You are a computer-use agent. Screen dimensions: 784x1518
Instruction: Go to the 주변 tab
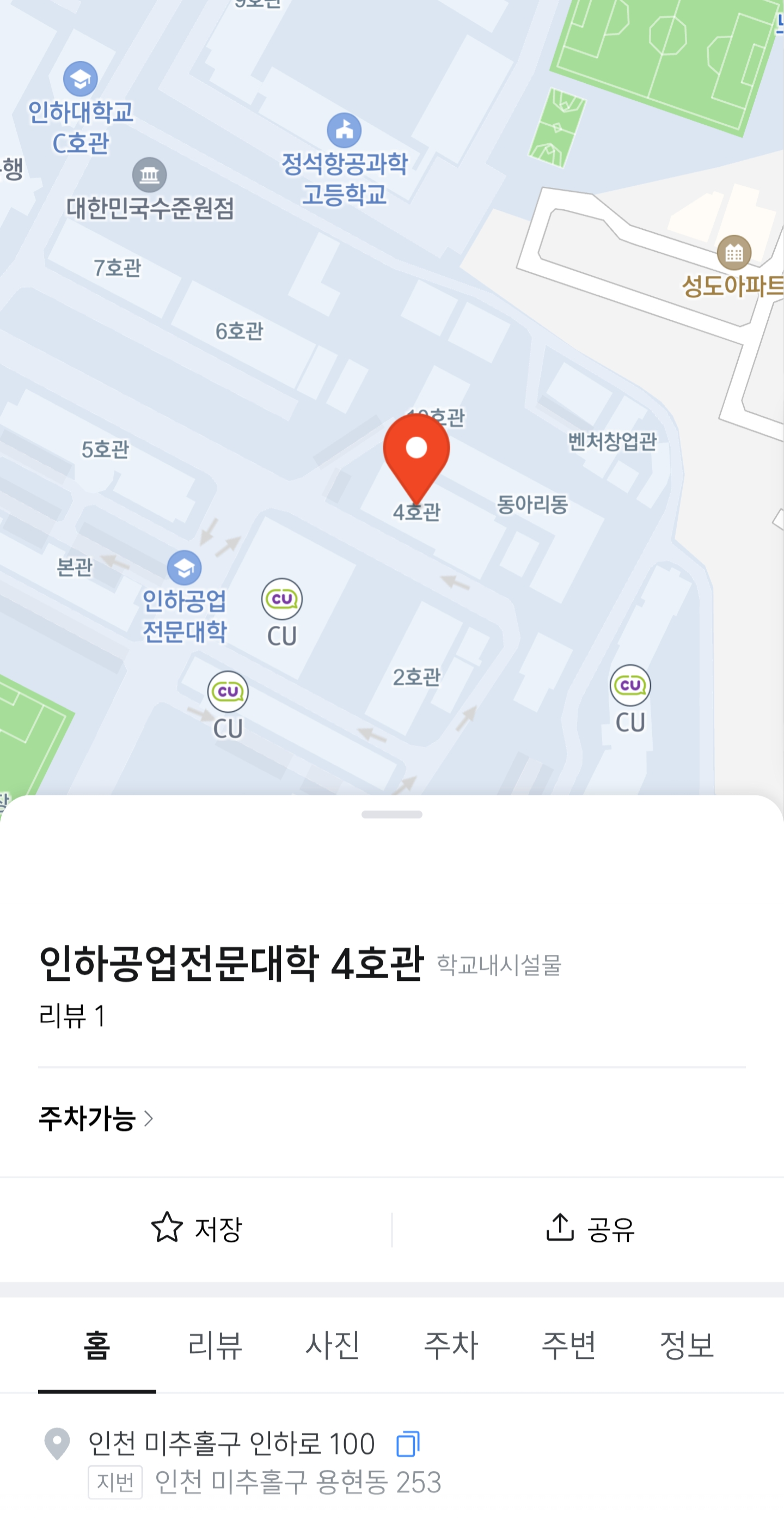point(568,1345)
